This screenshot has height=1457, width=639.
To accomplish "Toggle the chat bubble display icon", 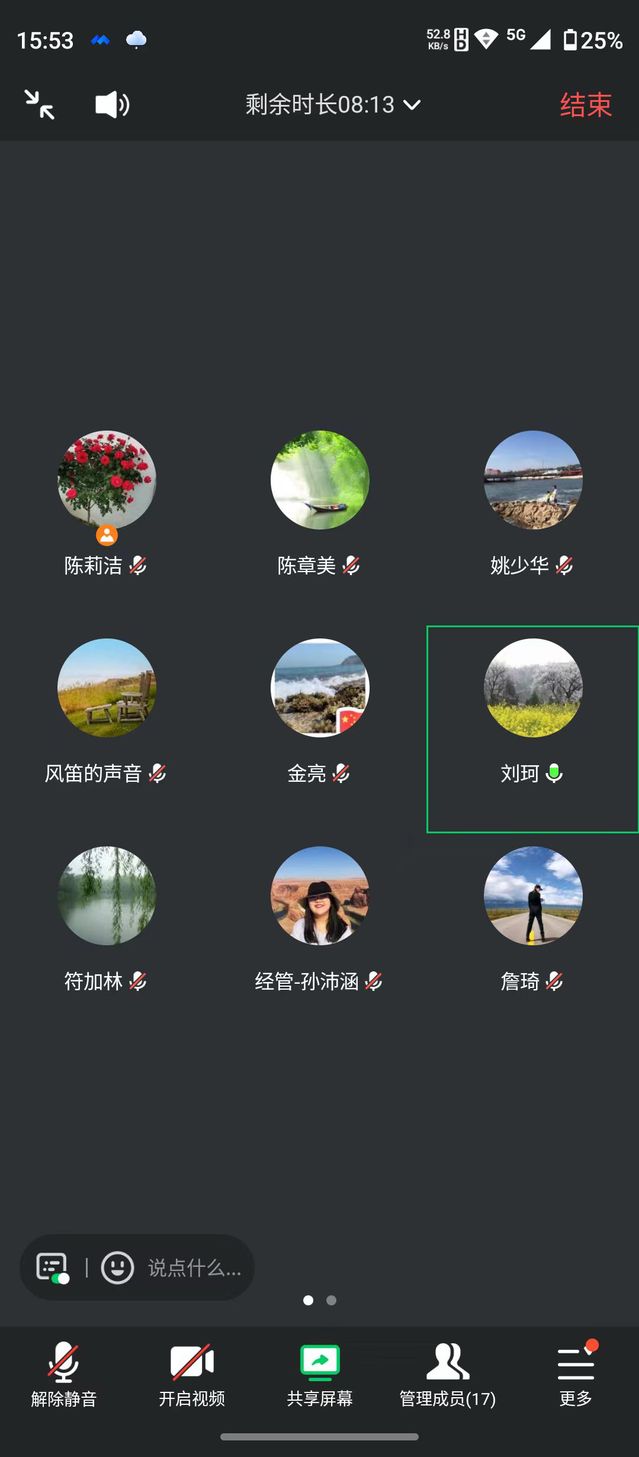I will (x=53, y=1268).
